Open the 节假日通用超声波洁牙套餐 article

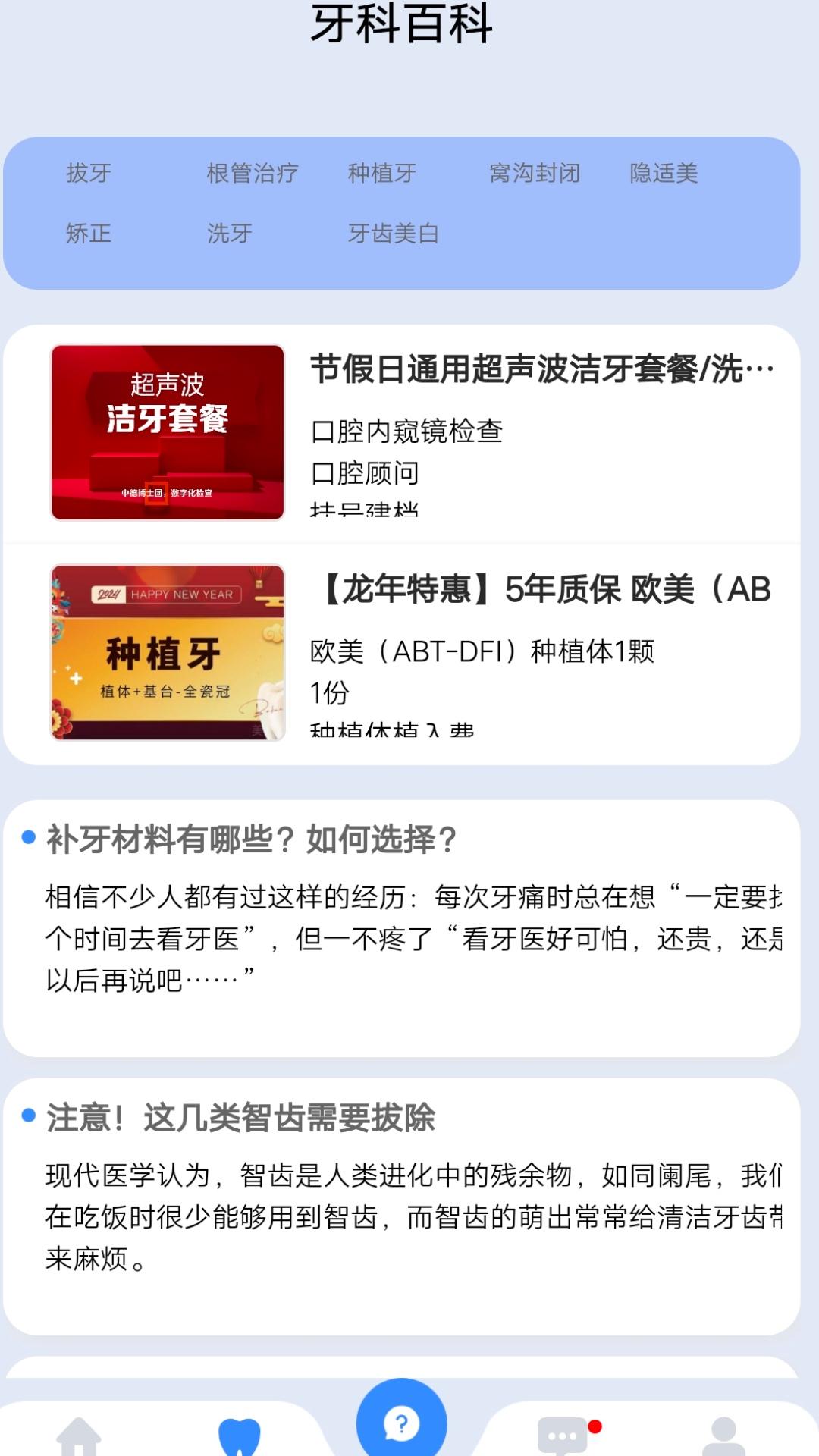[x=541, y=369]
